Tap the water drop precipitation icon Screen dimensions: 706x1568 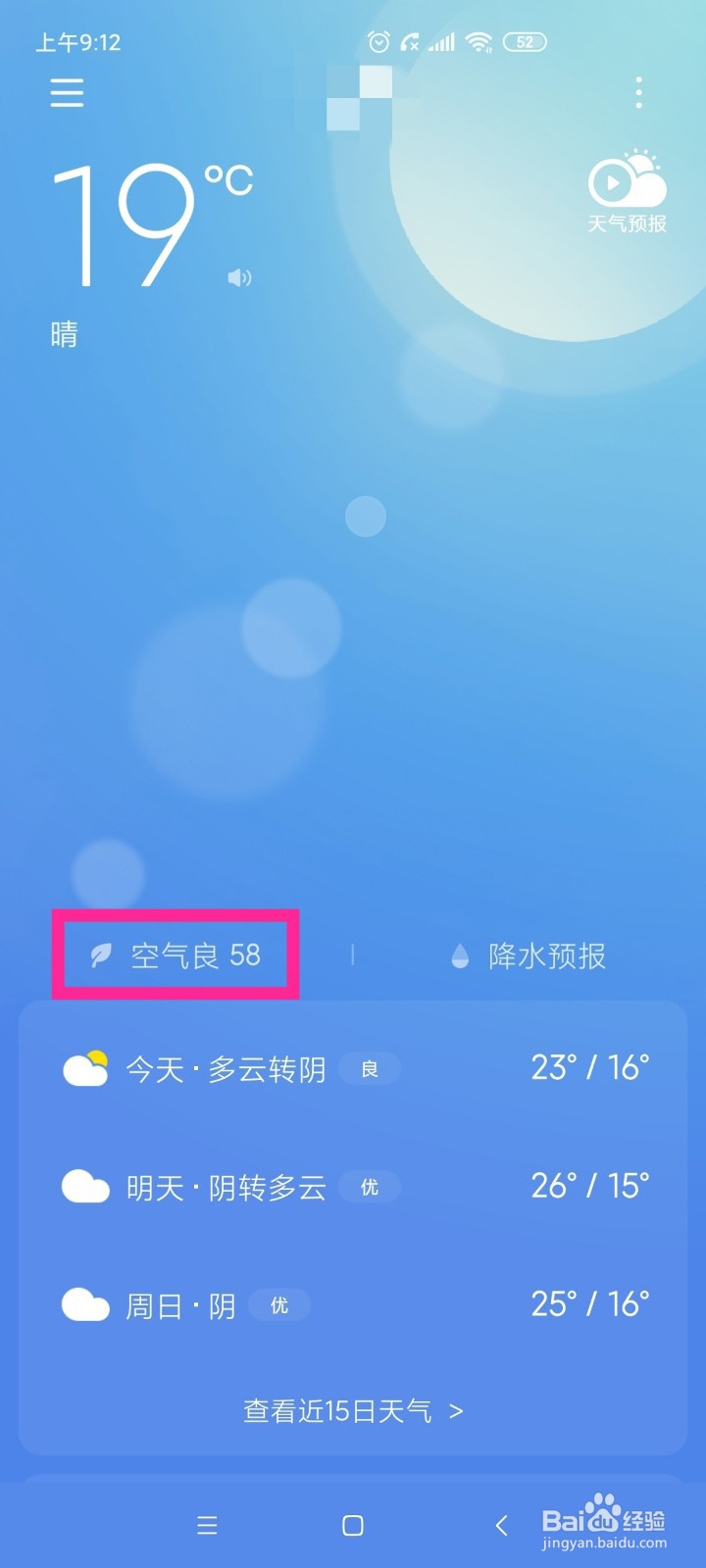pyautogui.click(x=461, y=955)
